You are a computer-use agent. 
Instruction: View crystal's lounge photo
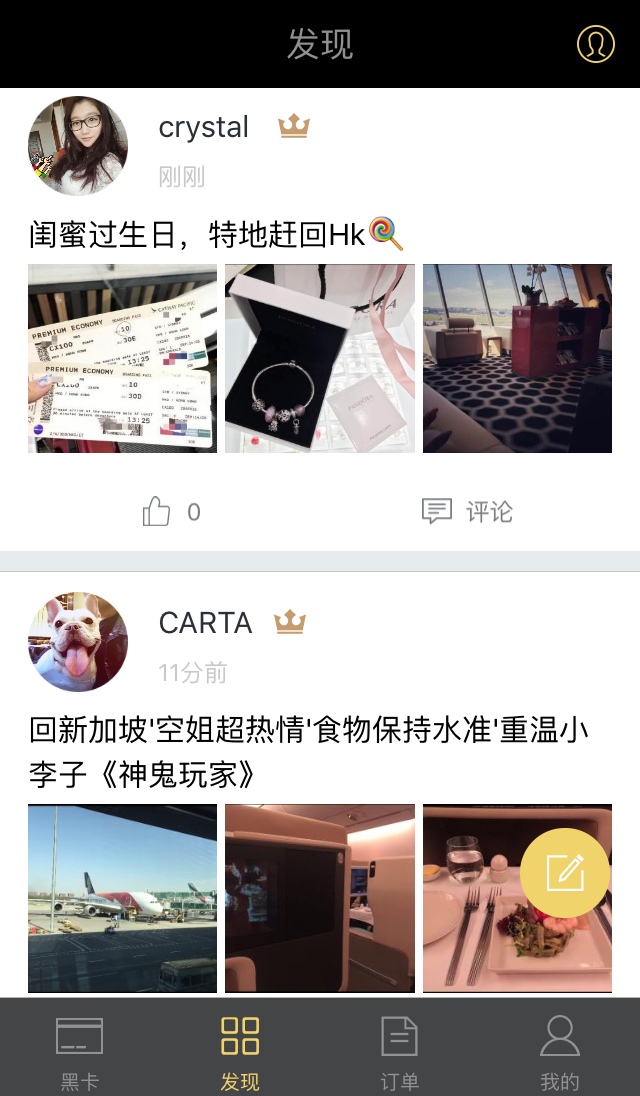(517, 359)
